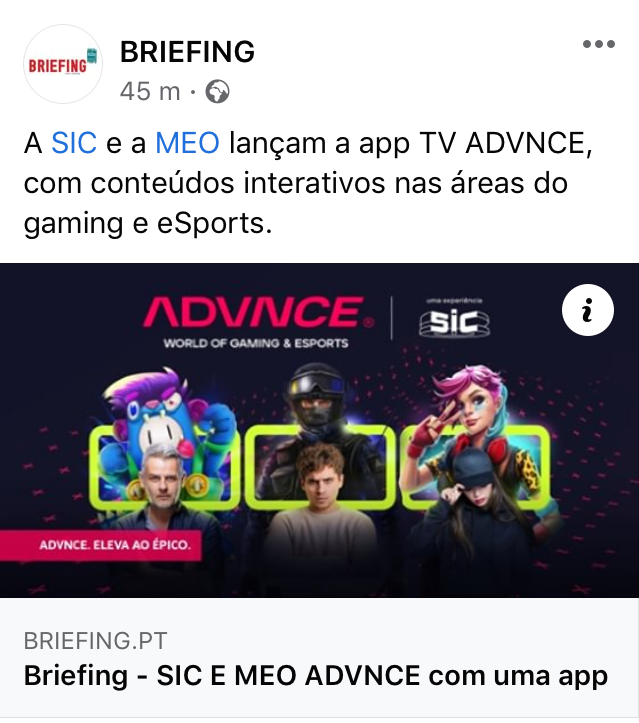Show link info via the i icon
The image size is (639, 723).
[x=588, y=311]
